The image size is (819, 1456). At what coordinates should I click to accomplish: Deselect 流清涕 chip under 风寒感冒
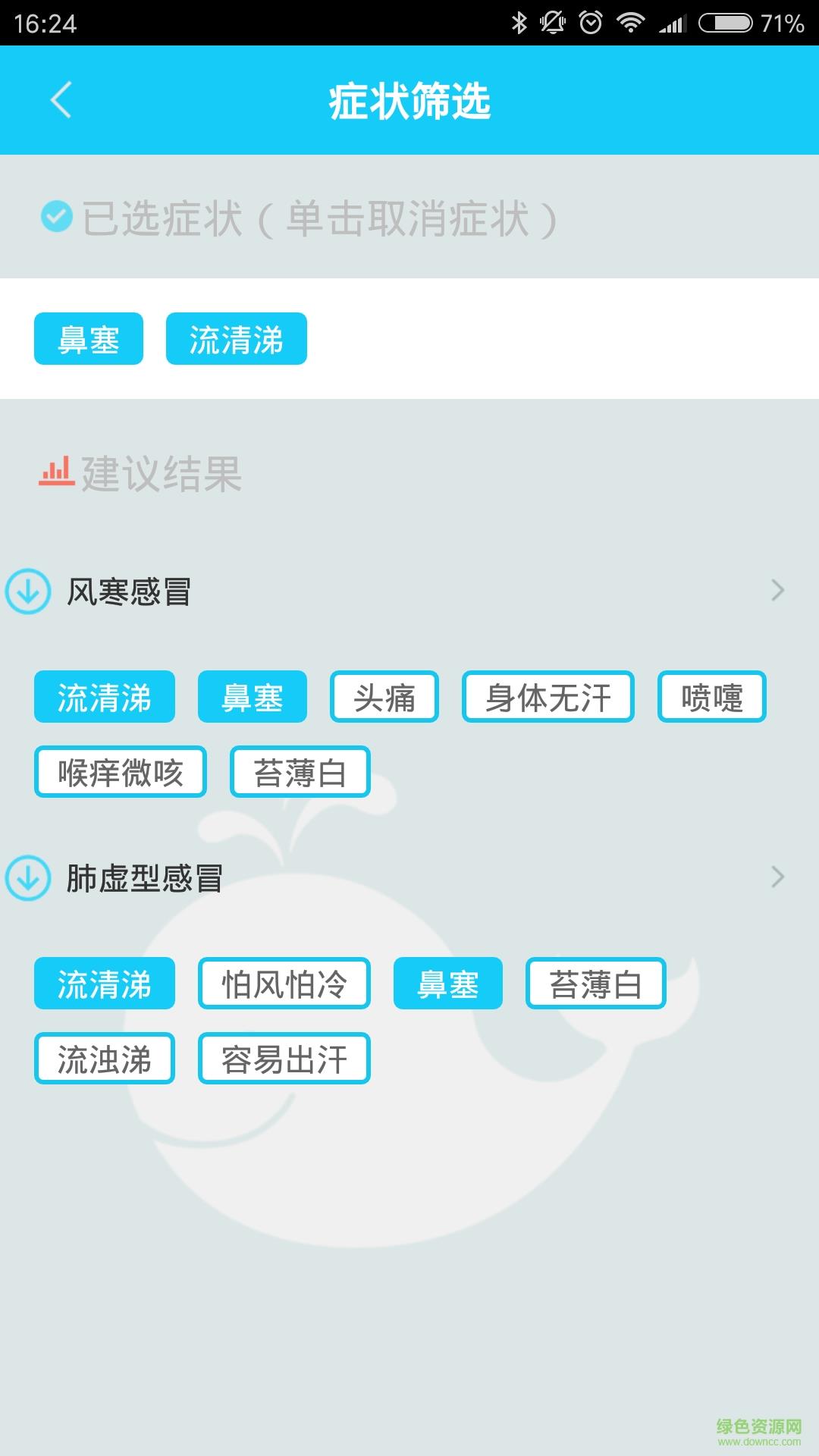click(x=105, y=697)
